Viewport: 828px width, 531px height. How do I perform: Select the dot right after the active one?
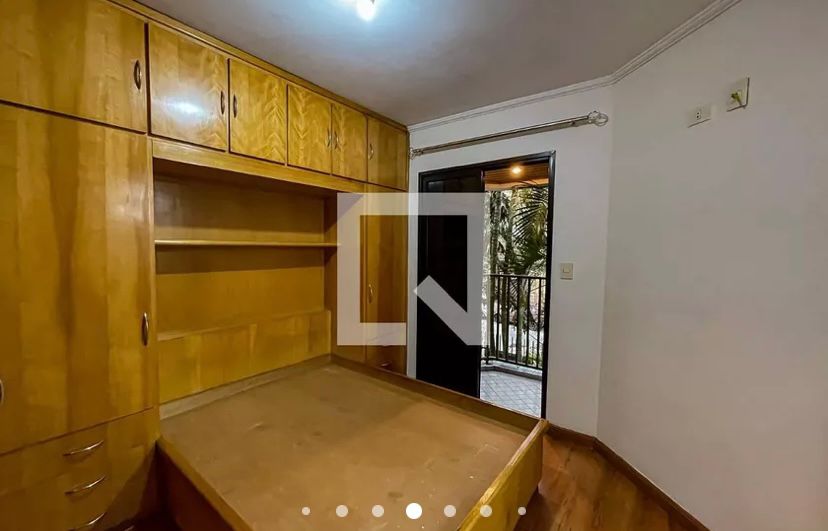(x=450, y=511)
